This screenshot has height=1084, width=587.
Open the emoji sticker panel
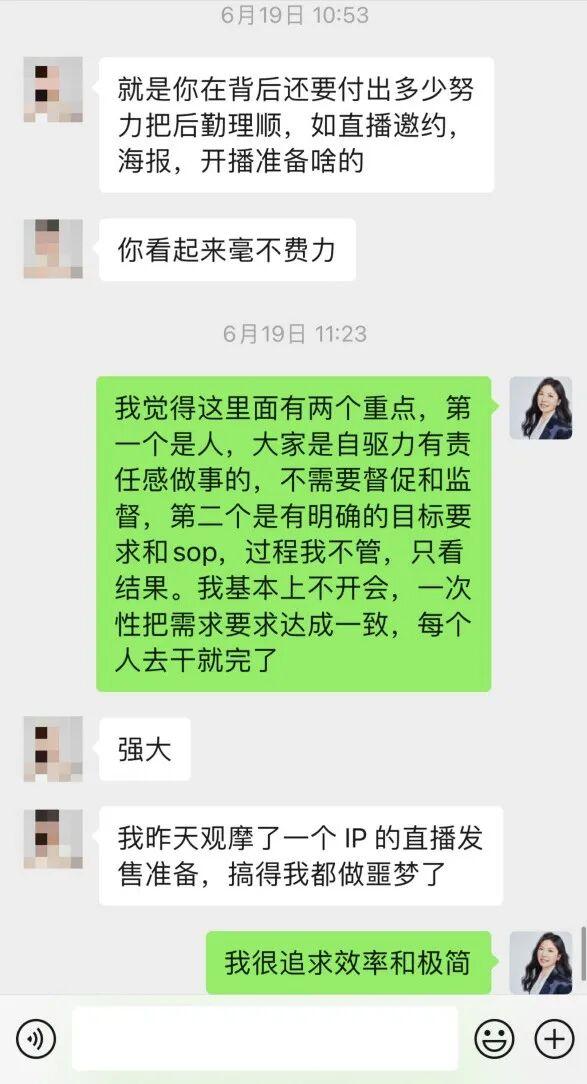(x=494, y=1038)
